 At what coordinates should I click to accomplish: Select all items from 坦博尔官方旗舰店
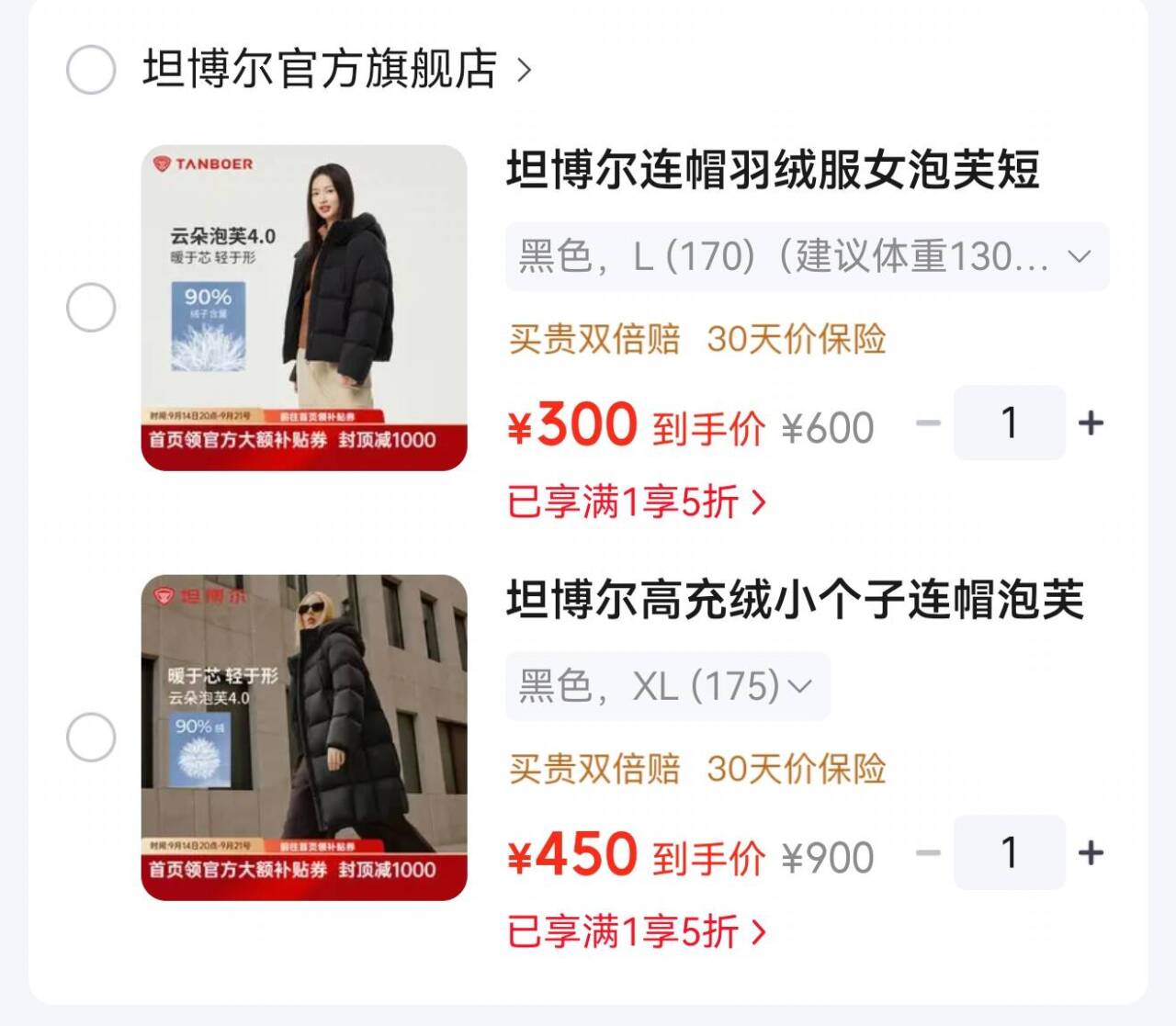pyautogui.click(x=91, y=70)
